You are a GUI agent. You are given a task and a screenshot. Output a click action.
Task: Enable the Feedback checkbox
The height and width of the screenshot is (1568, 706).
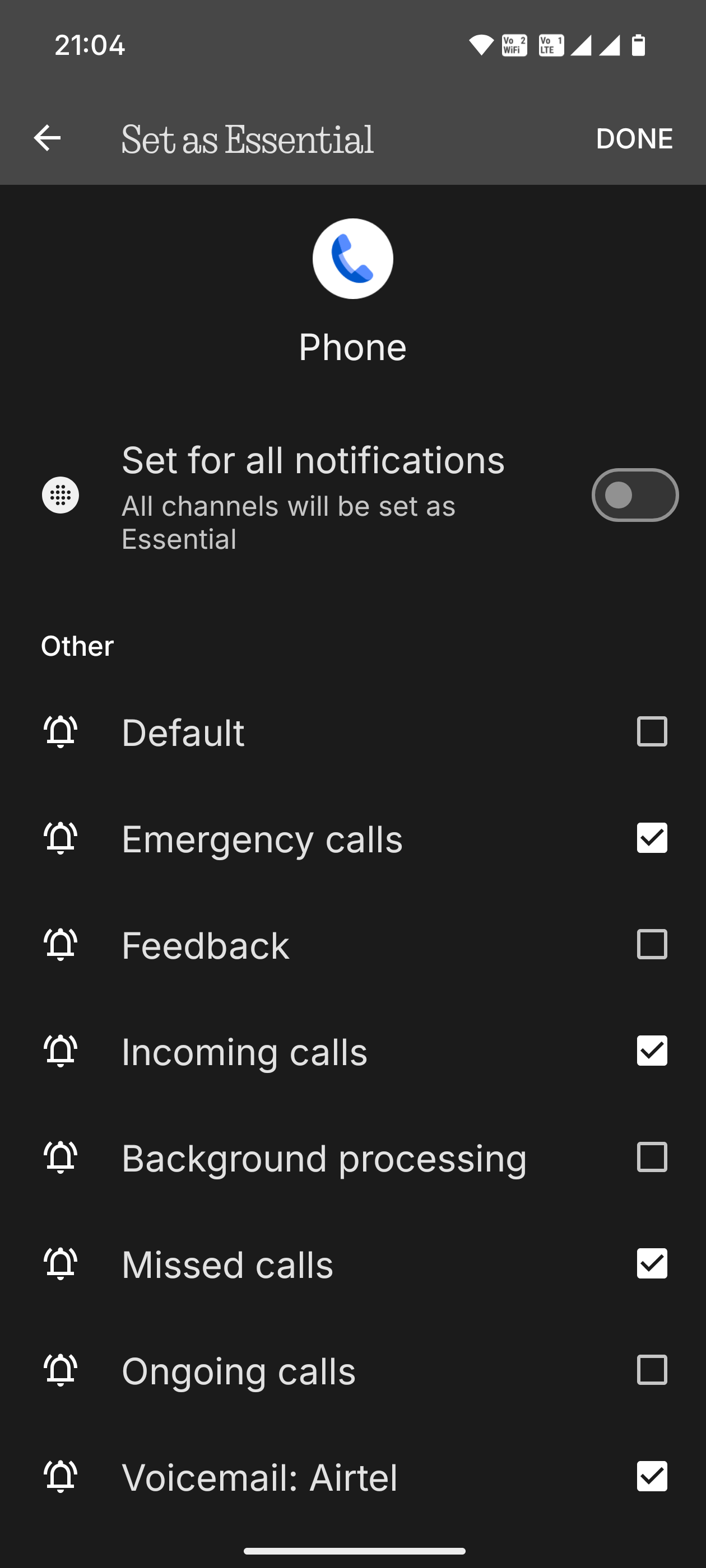pos(651,944)
